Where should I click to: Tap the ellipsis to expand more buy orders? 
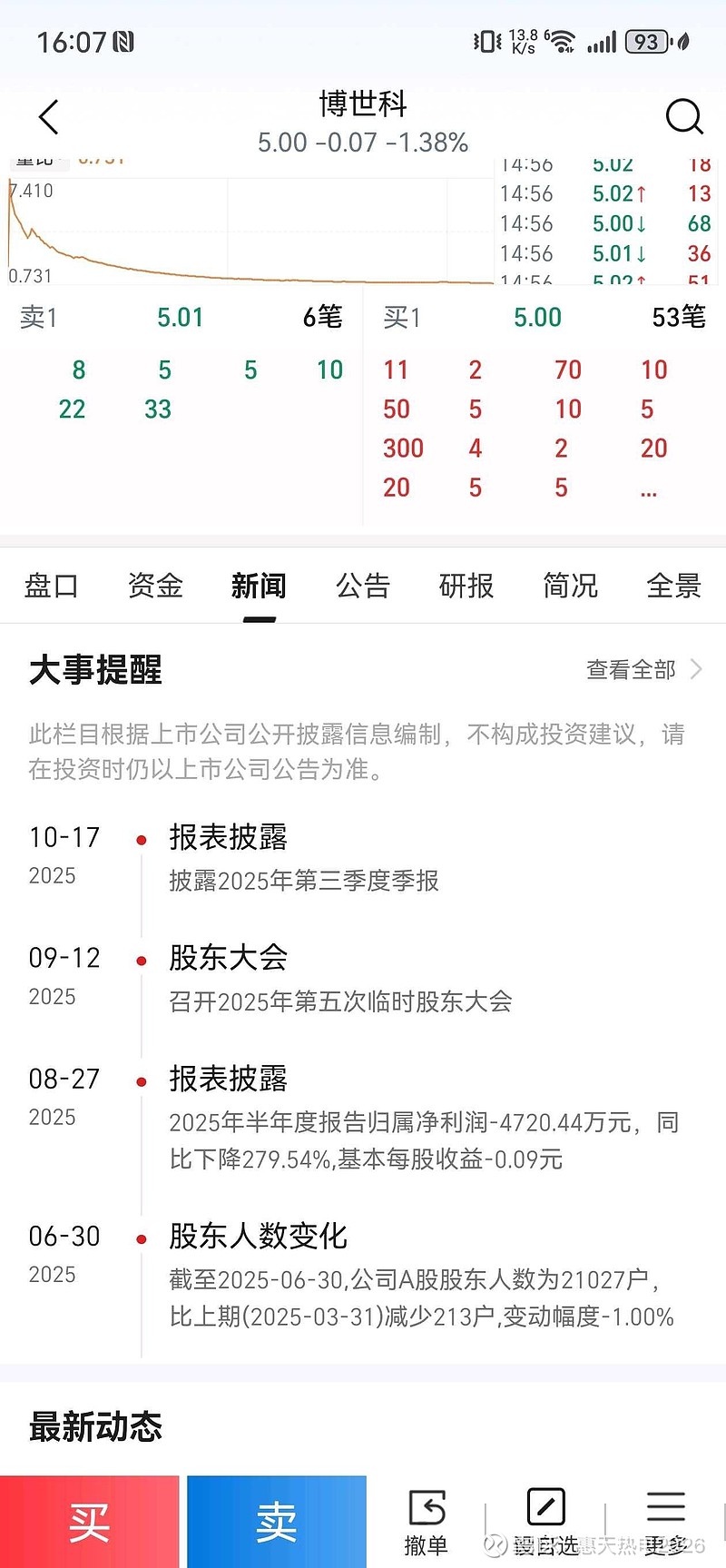[649, 488]
